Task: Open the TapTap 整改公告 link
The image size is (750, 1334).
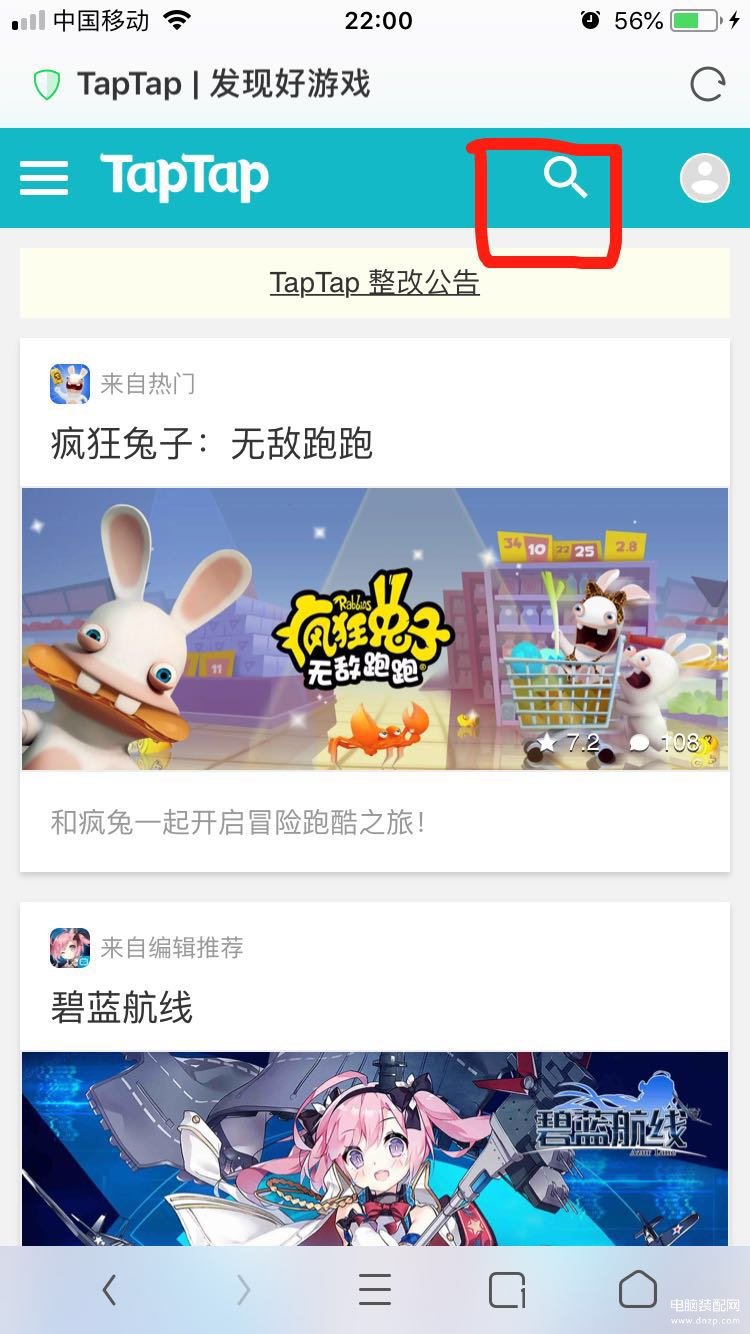Action: click(x=374, y=283)
